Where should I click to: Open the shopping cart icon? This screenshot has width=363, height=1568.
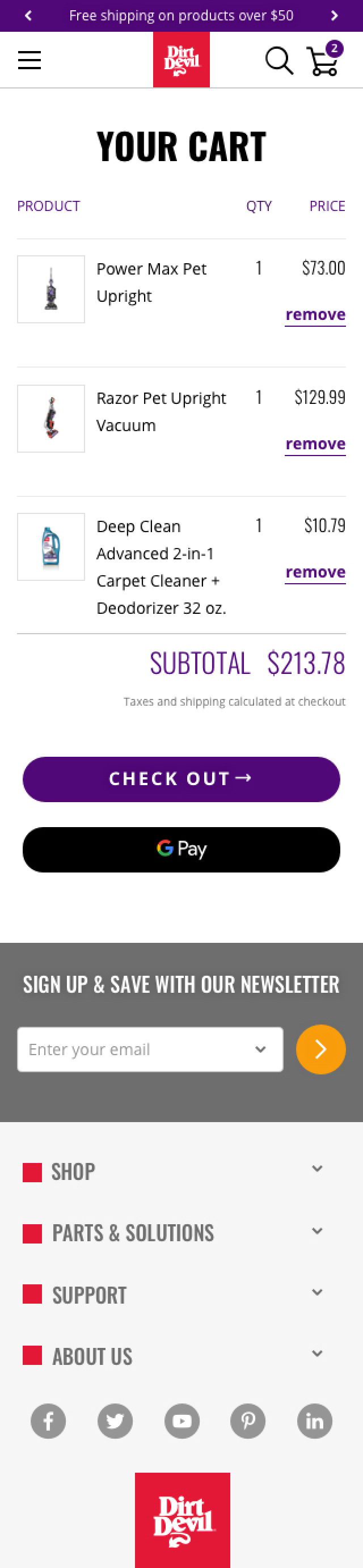click(324, 60)
